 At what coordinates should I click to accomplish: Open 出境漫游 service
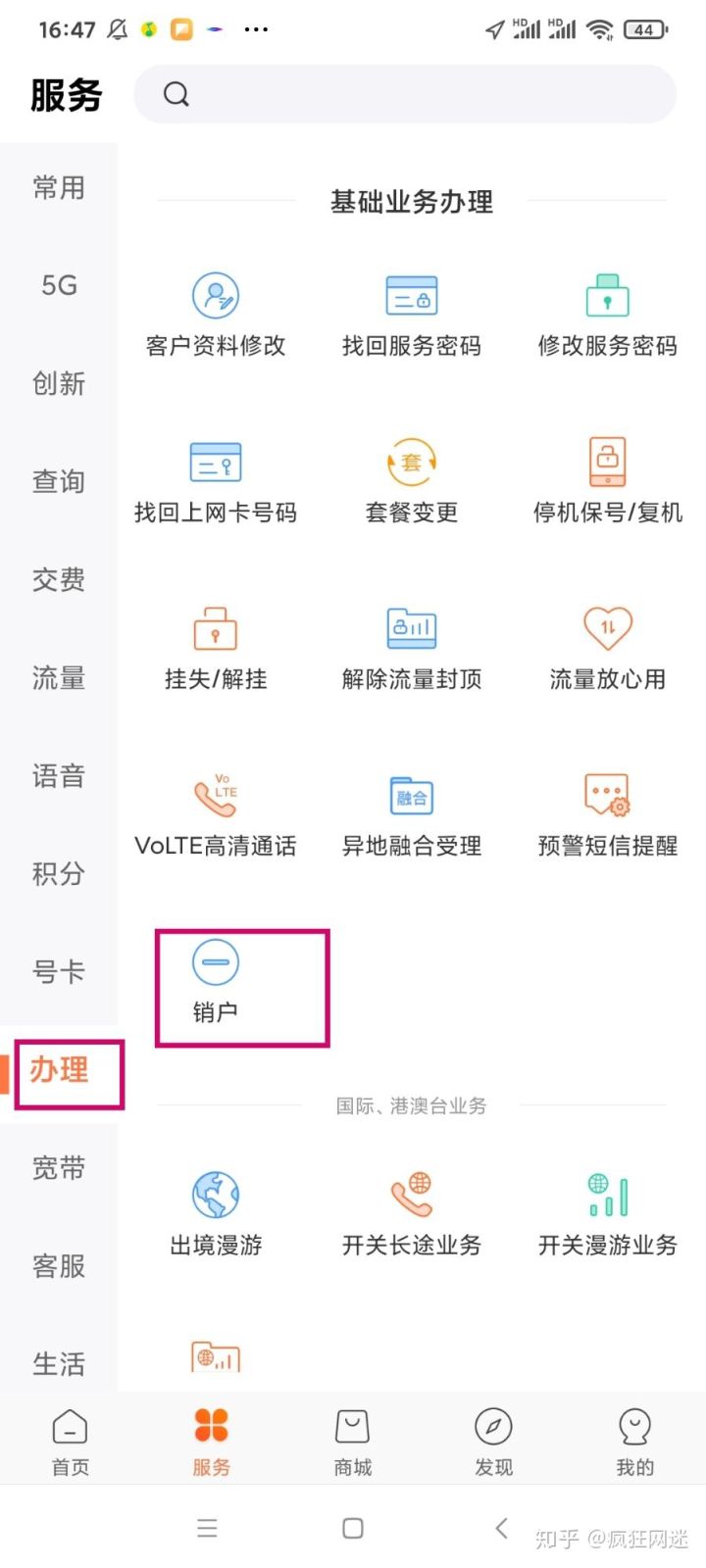point(216,1215)
